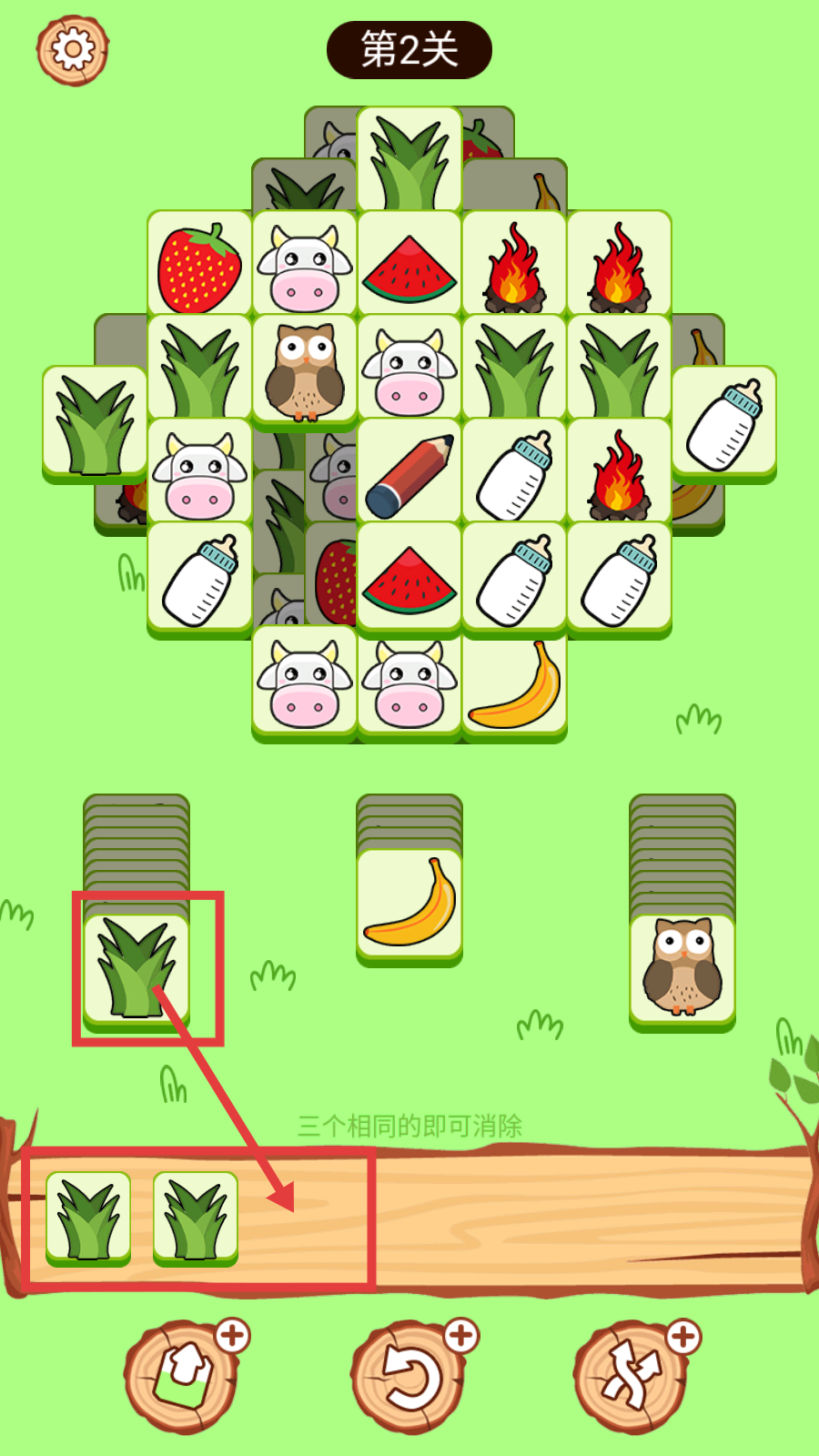The height and width of the screenshot is (1456, 819).
Task: Tap the grass tile highlighted in red
Action: coord(136,968)
